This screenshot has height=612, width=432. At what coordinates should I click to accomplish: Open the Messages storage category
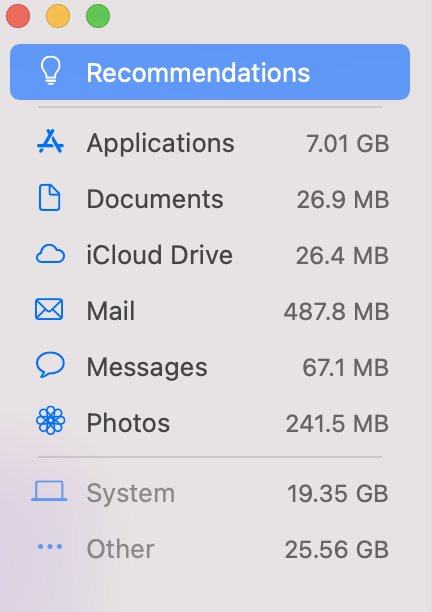[210, 367]
